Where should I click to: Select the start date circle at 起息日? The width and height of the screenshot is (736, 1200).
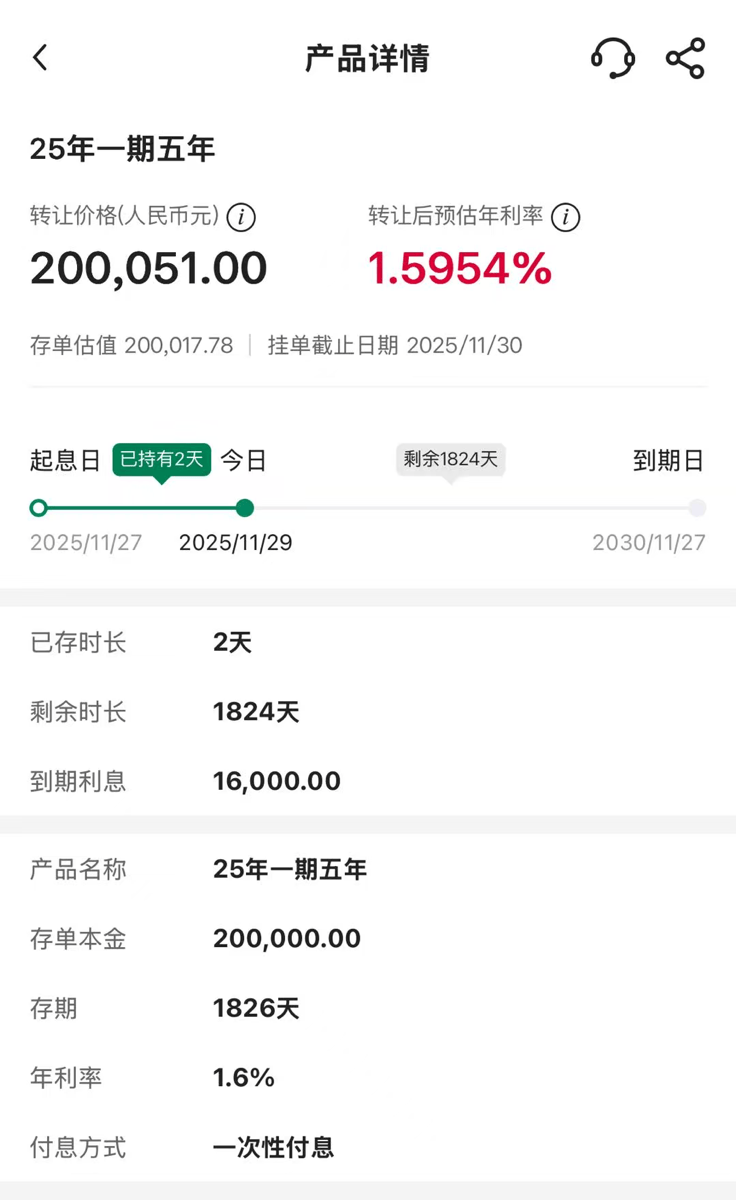click(x=39, y=508)
